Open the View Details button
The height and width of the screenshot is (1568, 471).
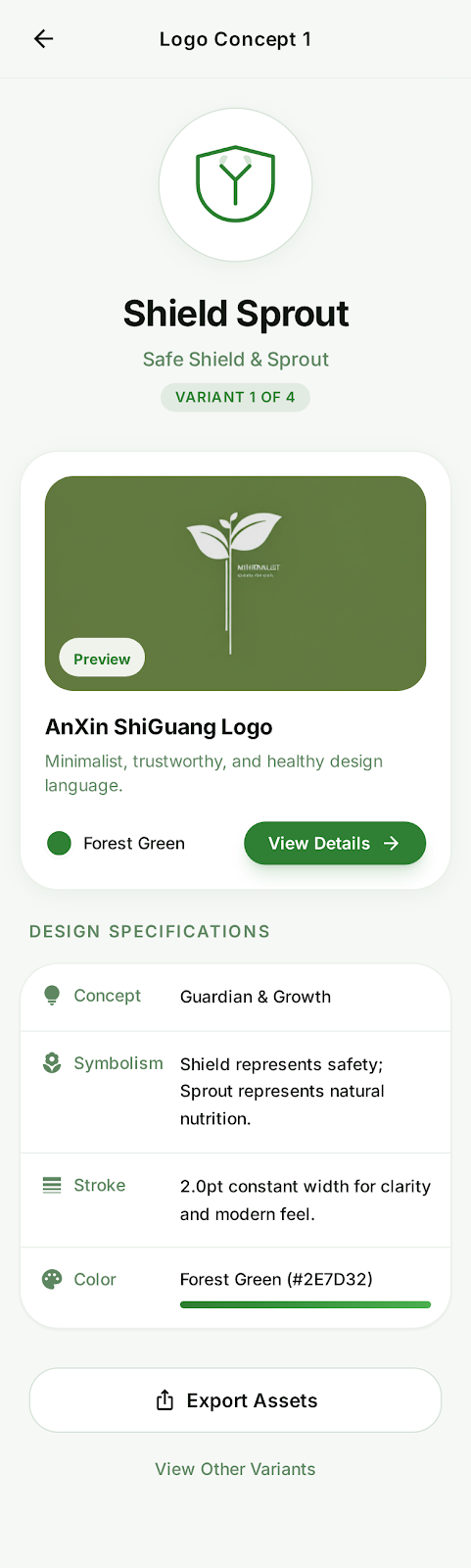coord(335,843)
